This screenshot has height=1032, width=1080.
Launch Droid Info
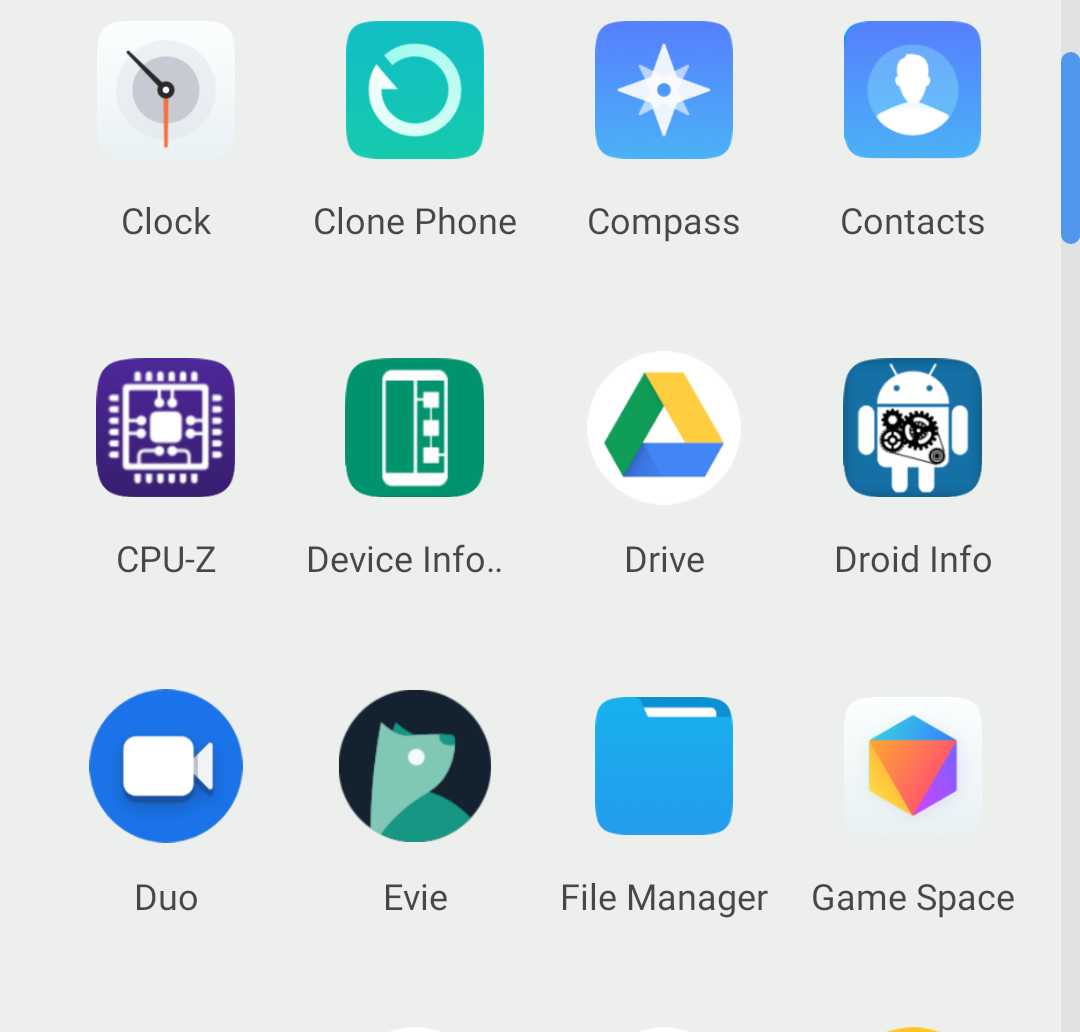click(x=913, y=428)
